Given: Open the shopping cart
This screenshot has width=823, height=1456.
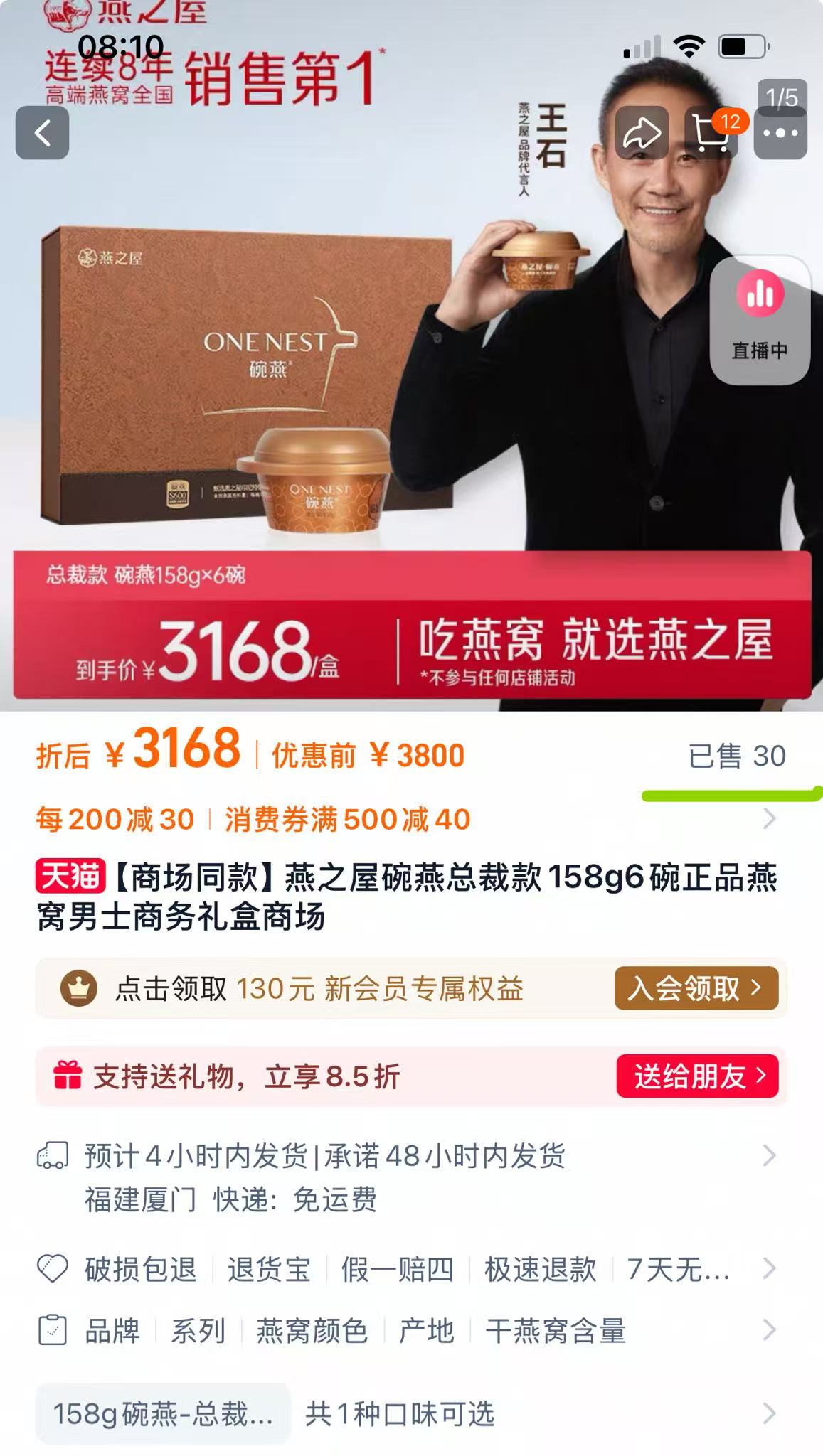Looking at the screenshot, I should coord(711,133).
